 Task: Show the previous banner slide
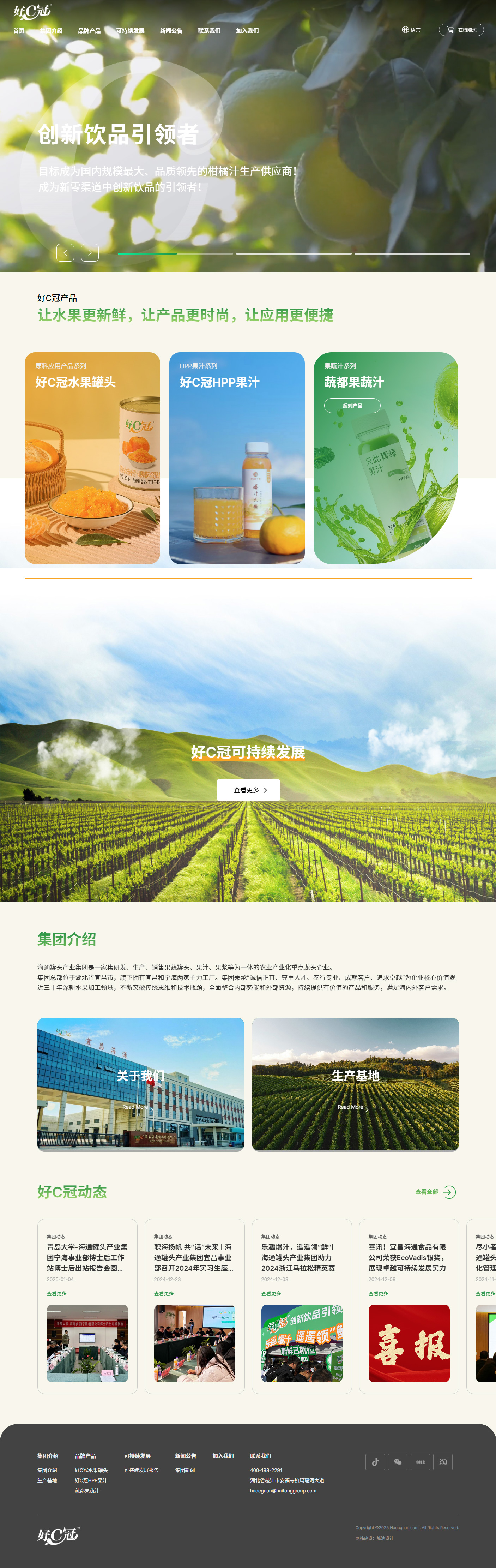pos(65,253)
